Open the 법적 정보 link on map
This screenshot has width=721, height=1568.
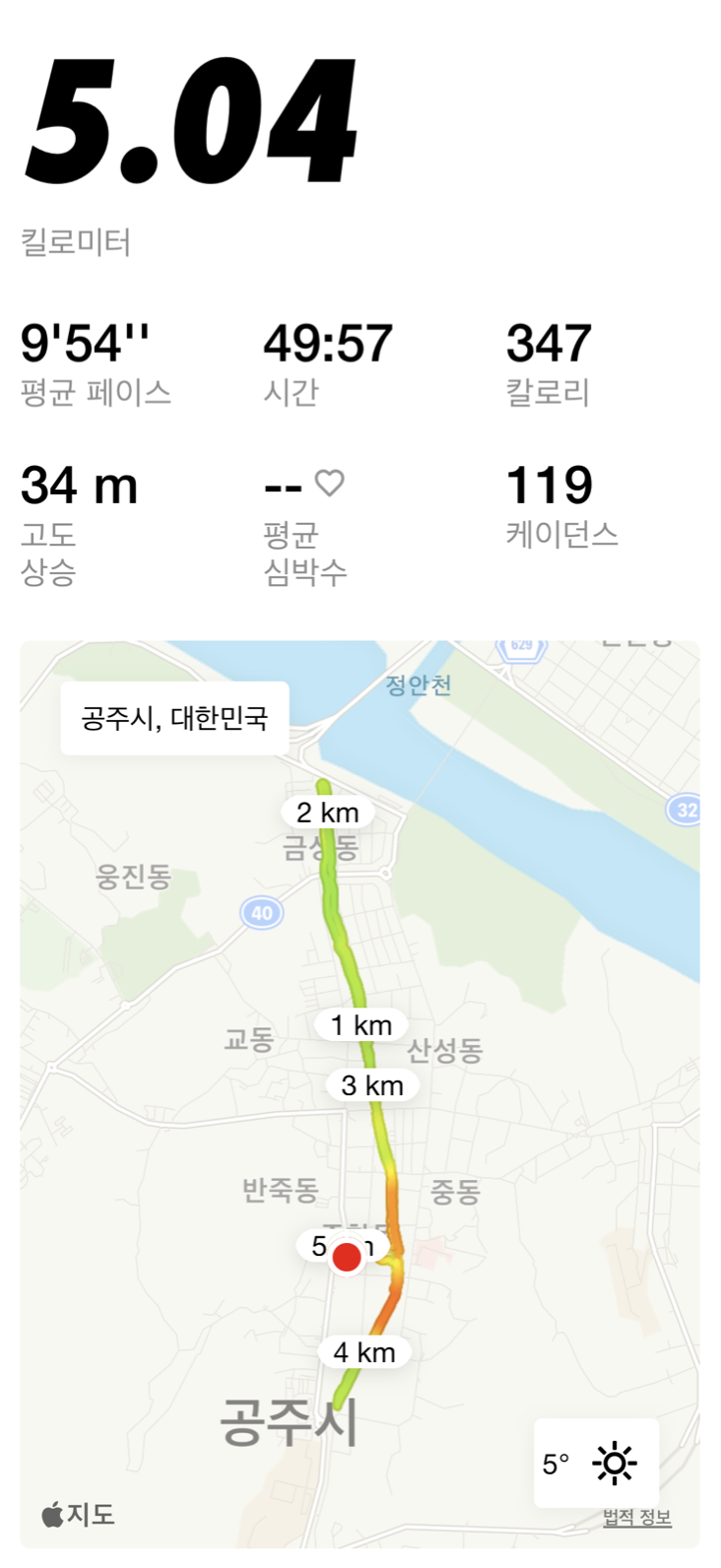click(637, 1518)
